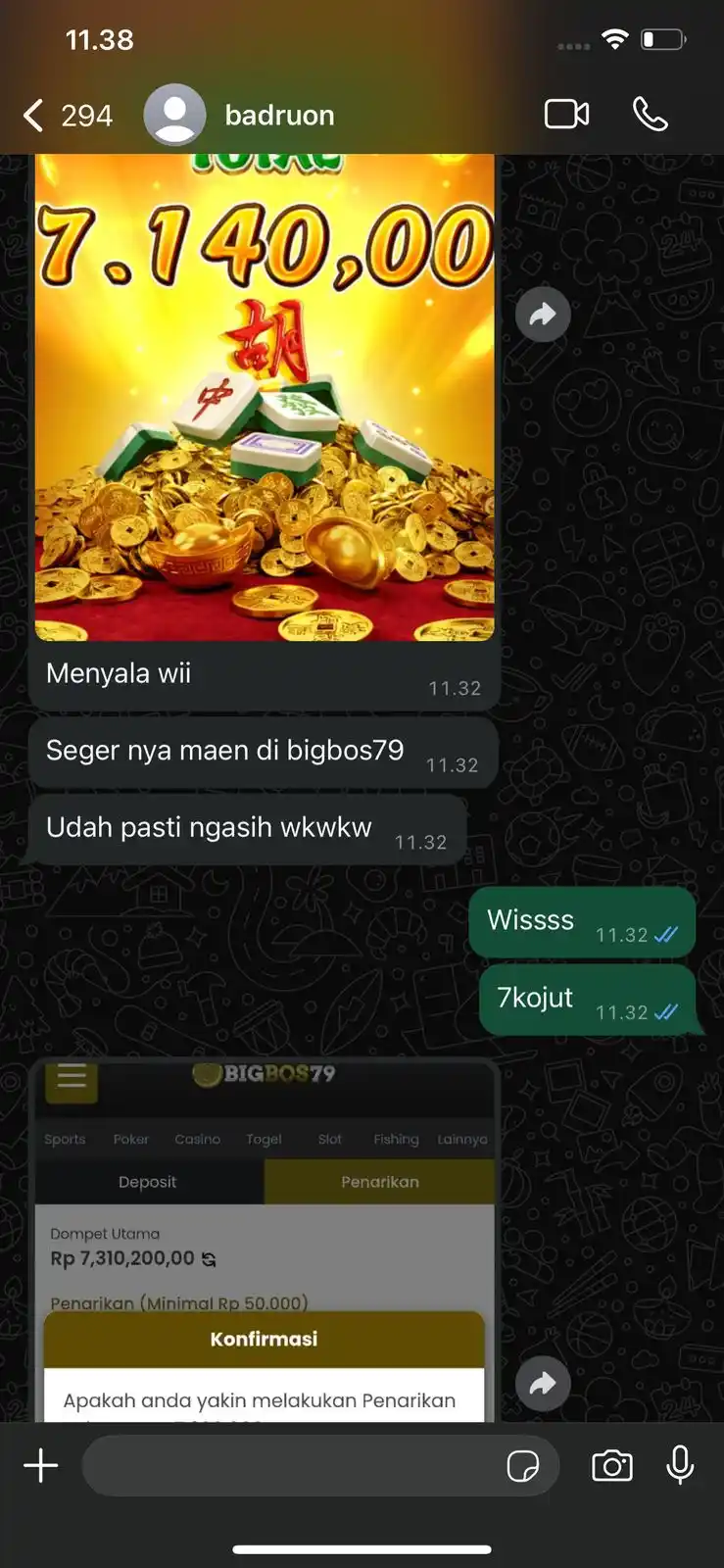Focus the message text field
The width and height of the screenshot is (724, 1568).
(289, 1466)
